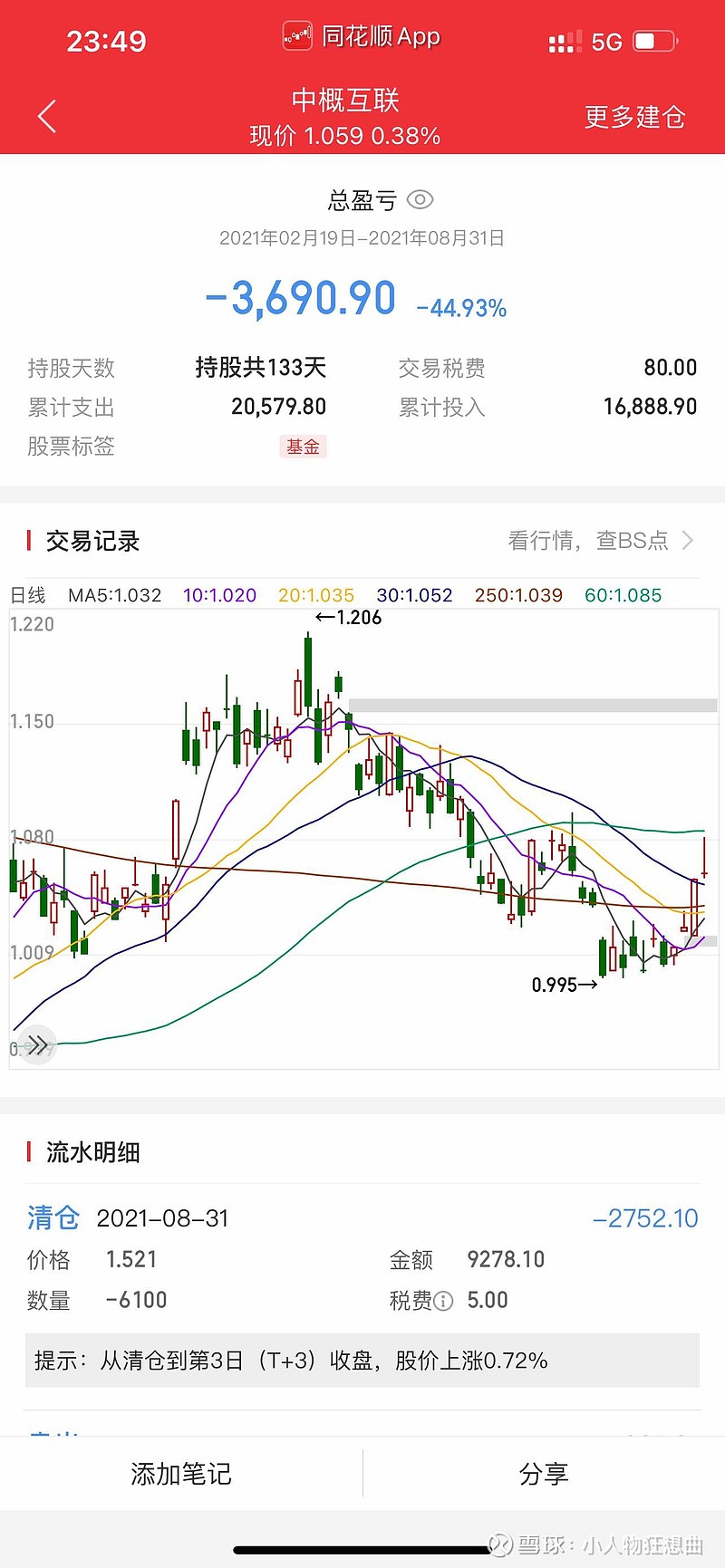725x1568 pixels.
Task: Tap the info icon next to 税费
Action: [444, 1301]
